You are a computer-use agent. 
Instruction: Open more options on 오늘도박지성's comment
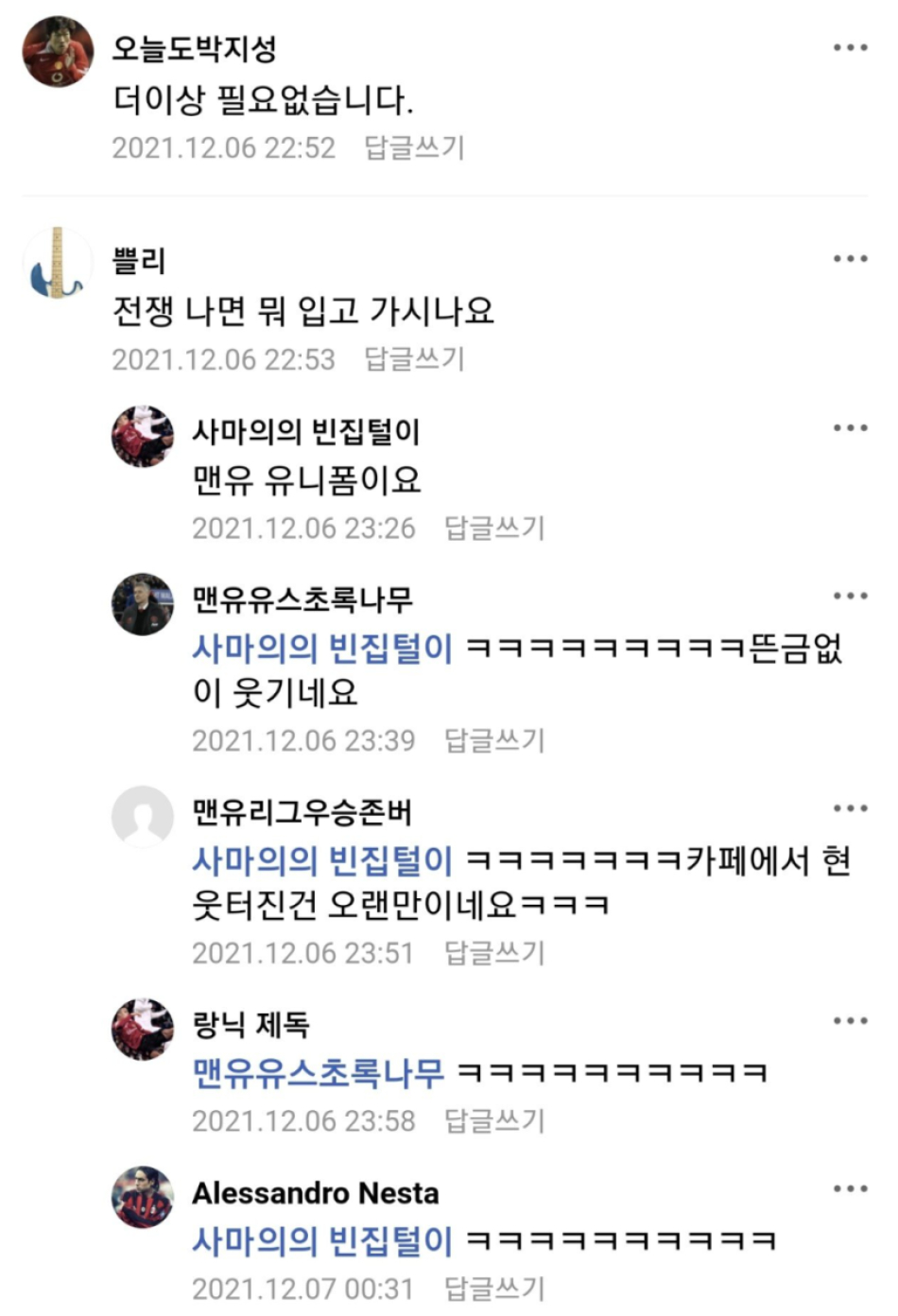(x=850, y=48)
